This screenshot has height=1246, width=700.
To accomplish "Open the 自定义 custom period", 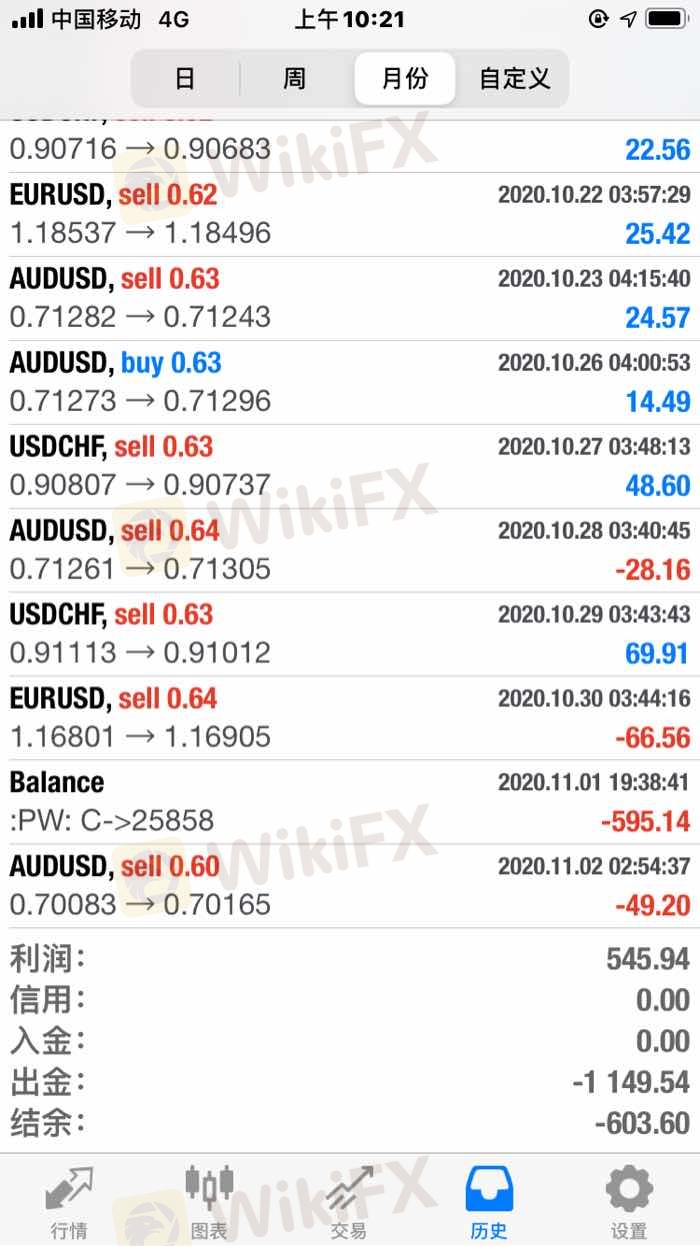I will pos(514,78).
